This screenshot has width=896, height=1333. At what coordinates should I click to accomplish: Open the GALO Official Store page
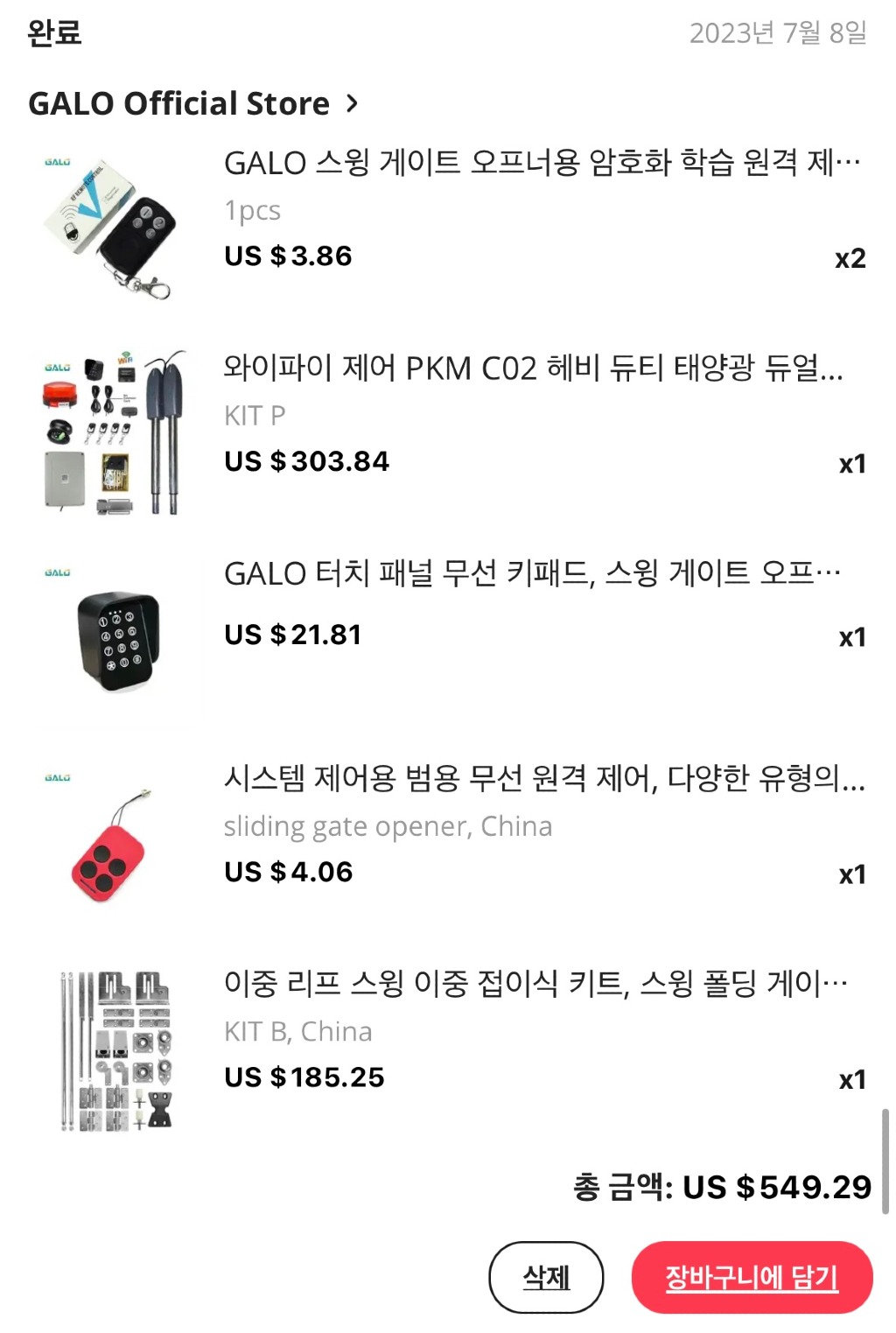click(192, 103)
